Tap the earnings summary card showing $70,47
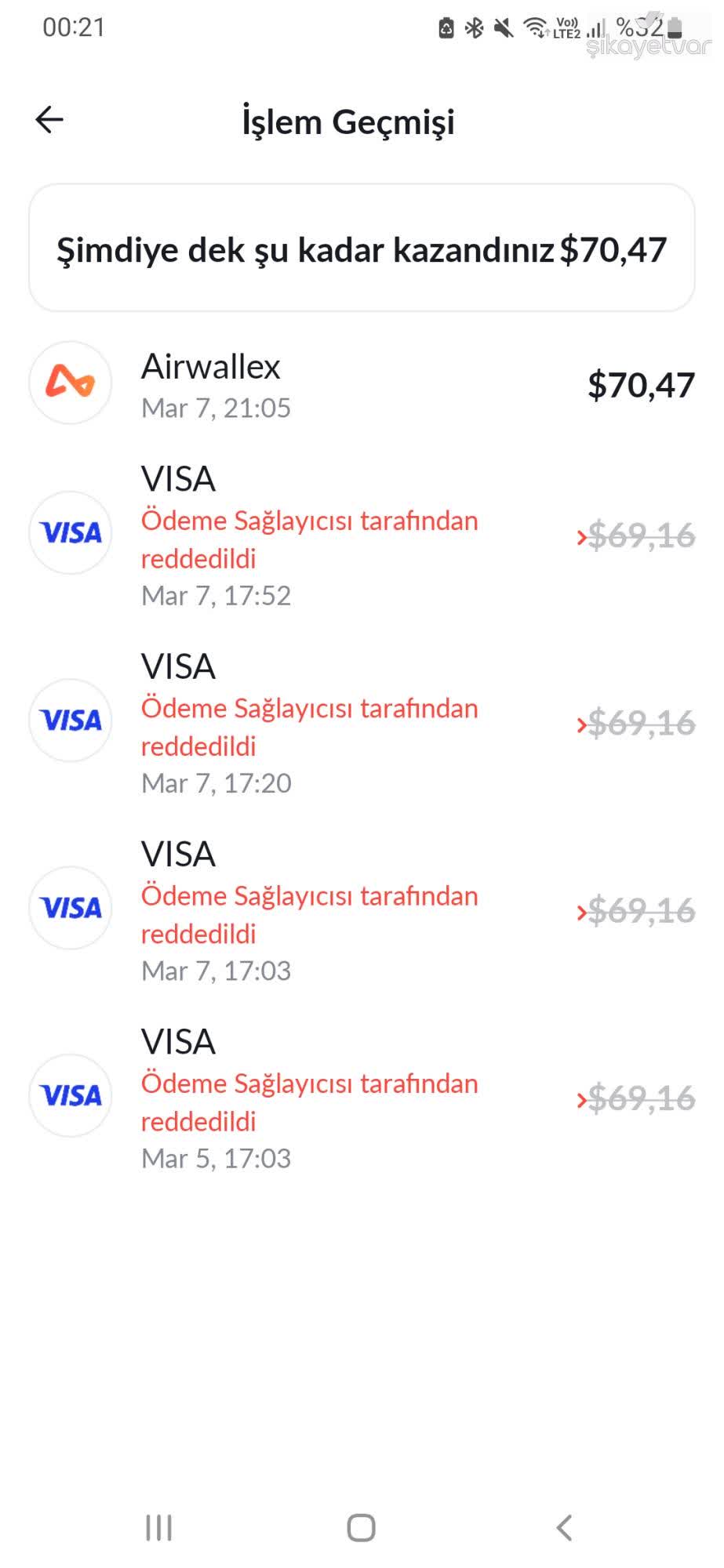724x1568 pixels. (361, 249)
